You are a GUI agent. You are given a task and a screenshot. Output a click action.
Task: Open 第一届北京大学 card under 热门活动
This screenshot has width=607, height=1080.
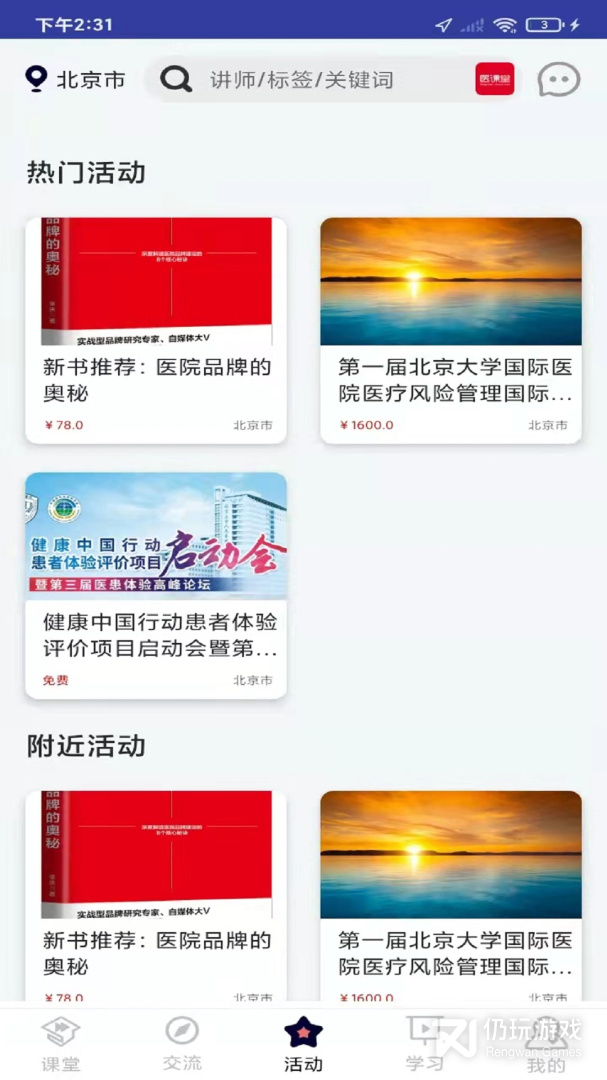point(451,330)
